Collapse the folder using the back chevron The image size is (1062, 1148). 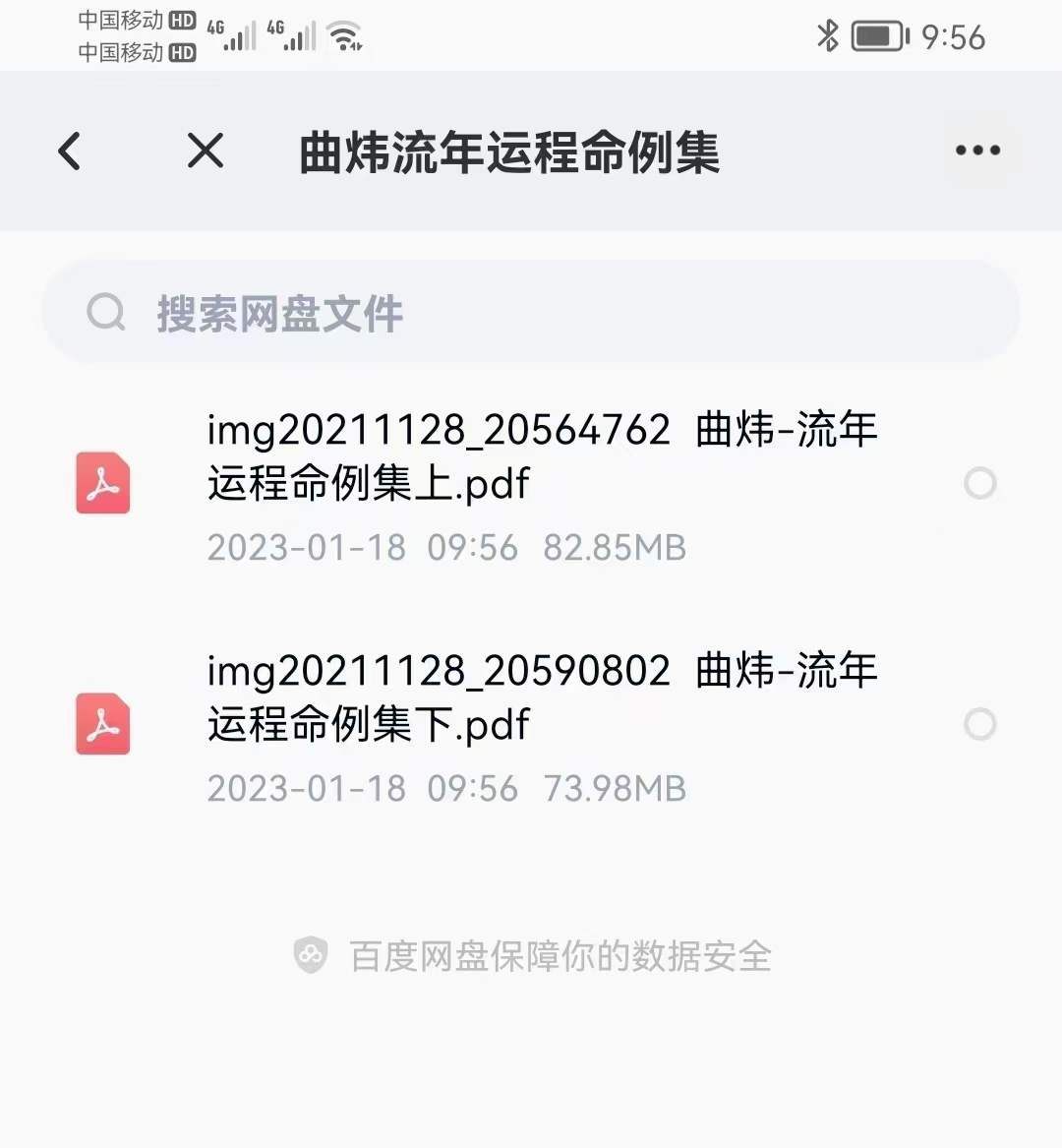click(68, 150)
